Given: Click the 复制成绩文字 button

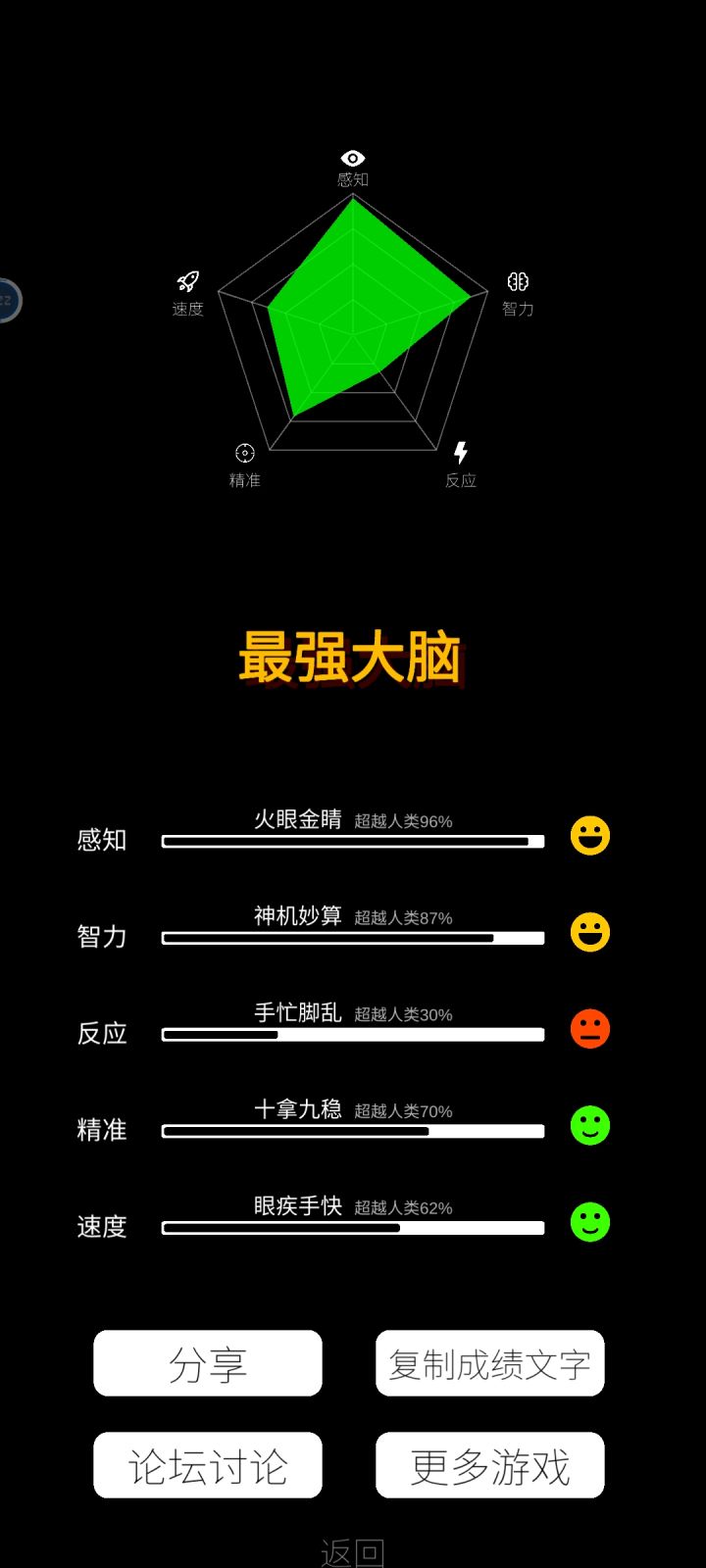Looking at the screenshot, I should pos(489,1363).
